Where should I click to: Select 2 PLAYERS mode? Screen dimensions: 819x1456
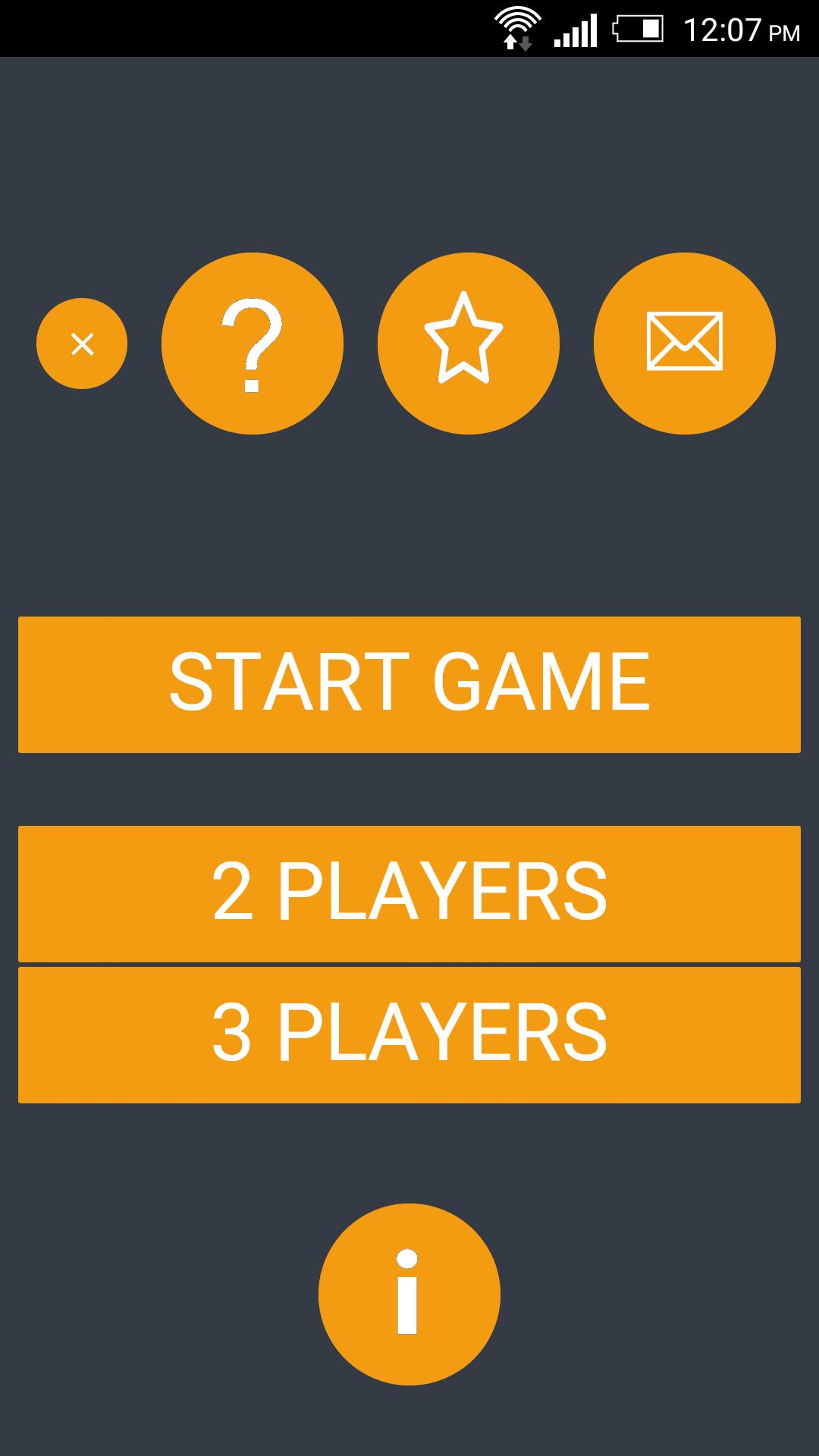409,893
